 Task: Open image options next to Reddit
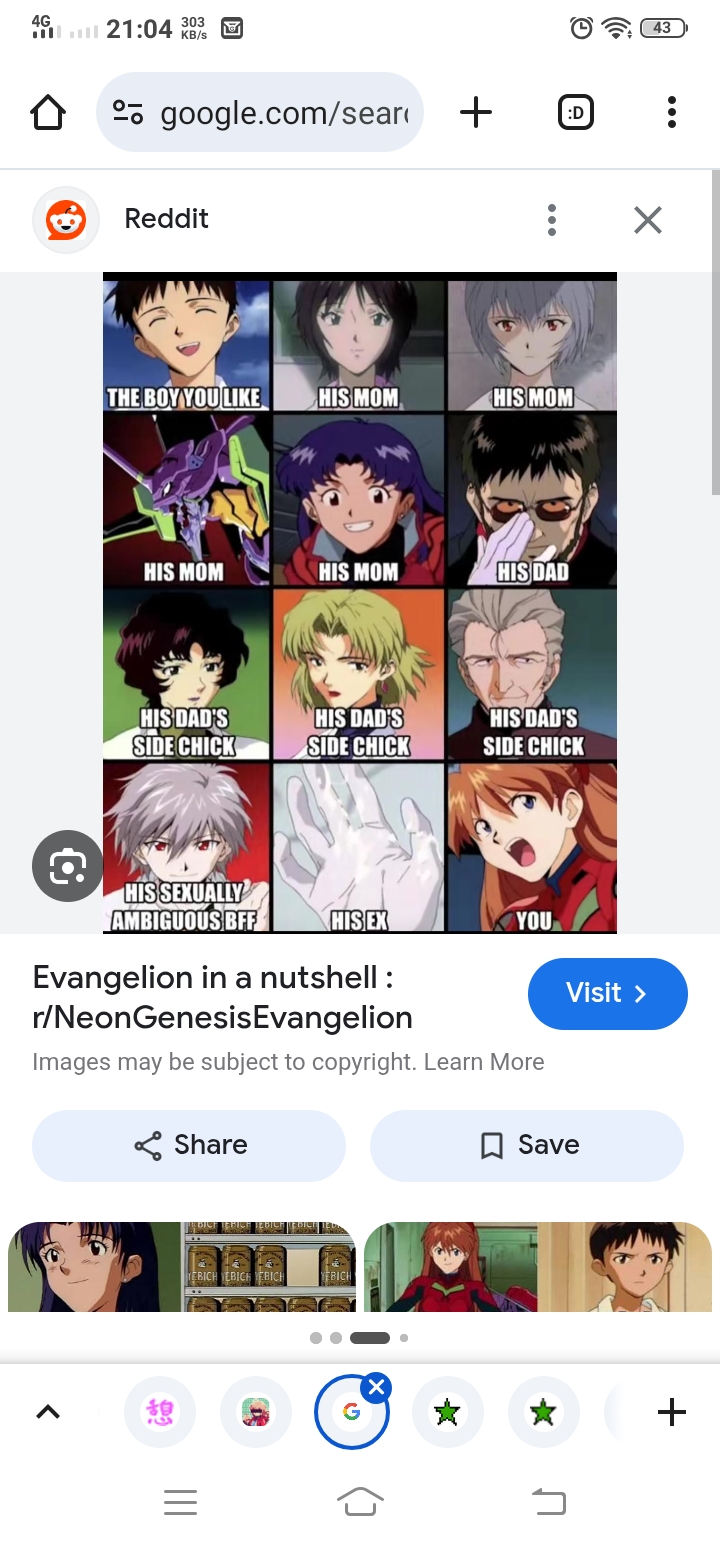(x=551, y=220)
